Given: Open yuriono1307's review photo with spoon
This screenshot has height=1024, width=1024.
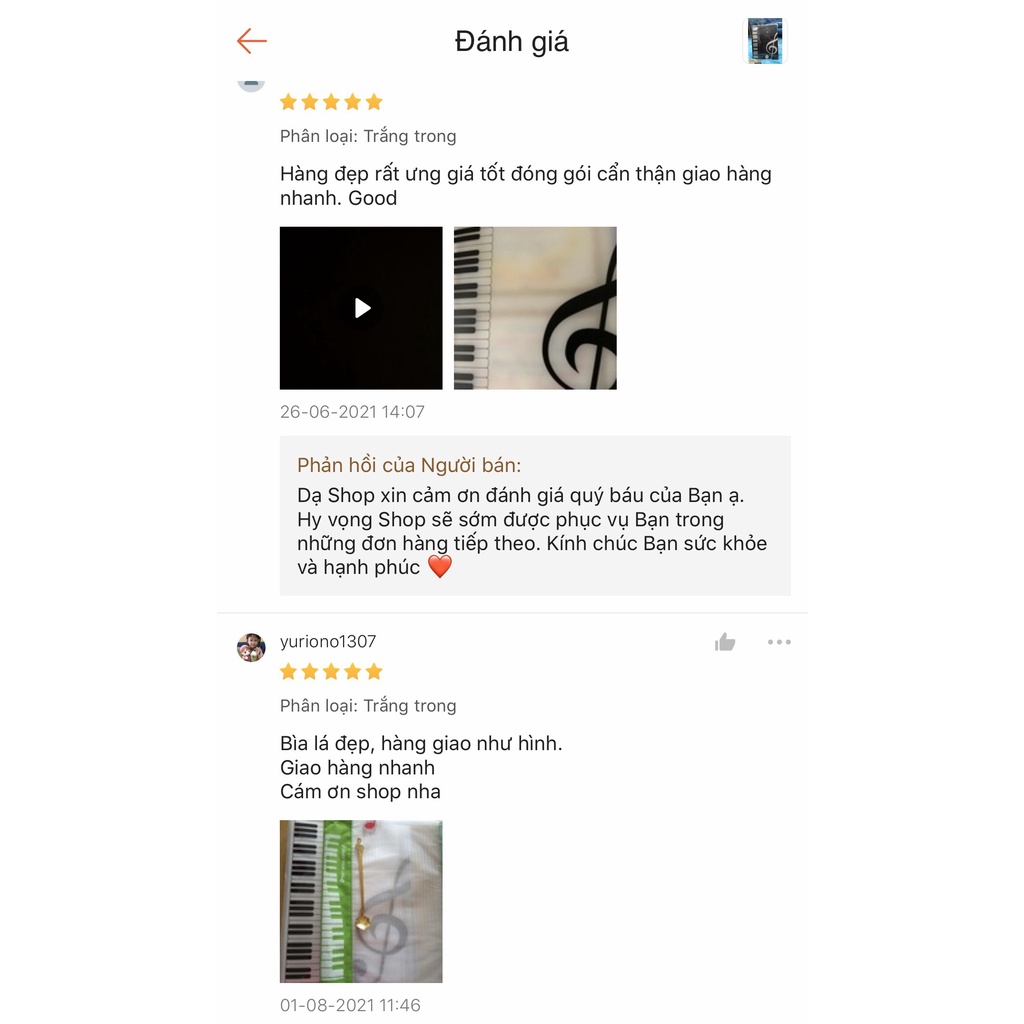Looking at the screenshot, I should (361, 901).
